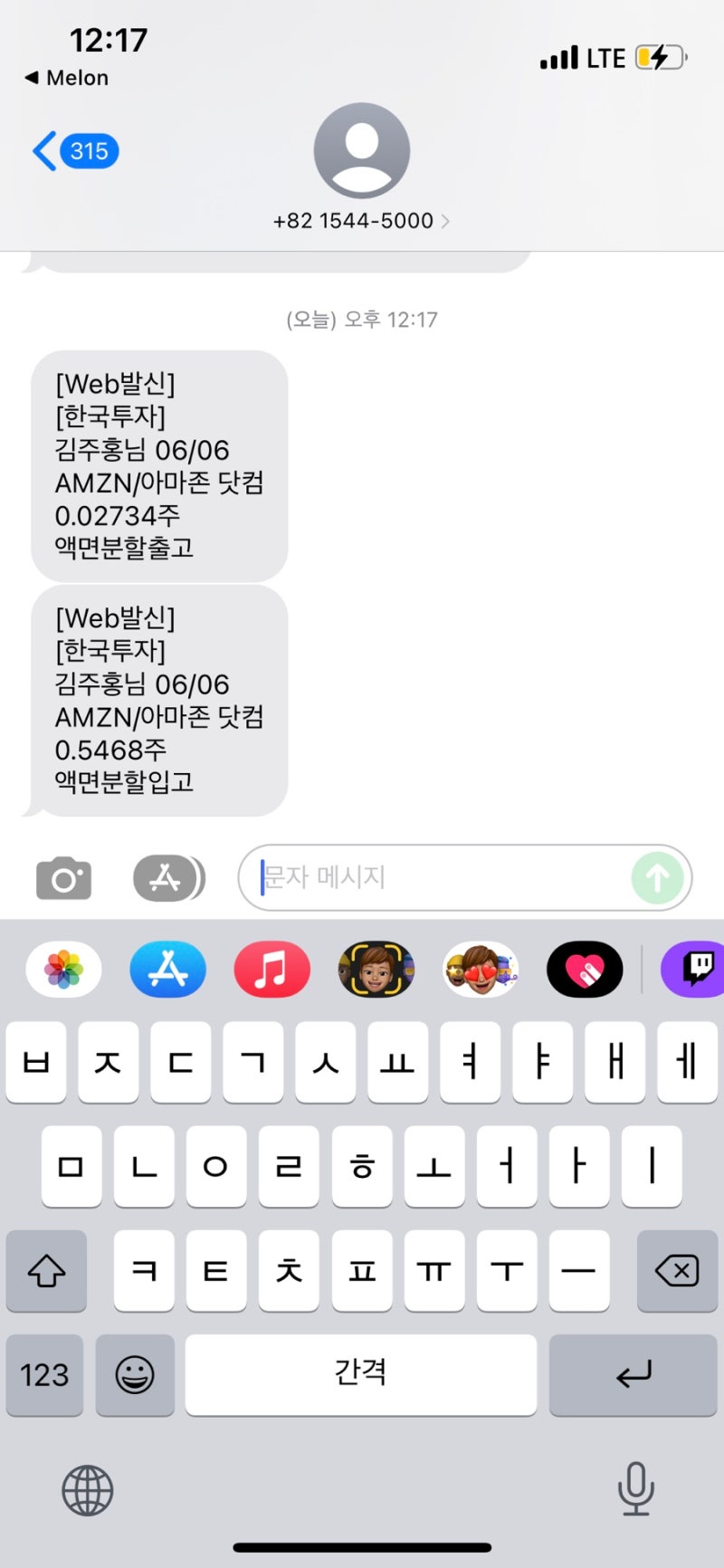The height and width of the screenshot is (1568, 724).
Task: Open the emoji keyboard picker
Action: (x=135, y=1376)
